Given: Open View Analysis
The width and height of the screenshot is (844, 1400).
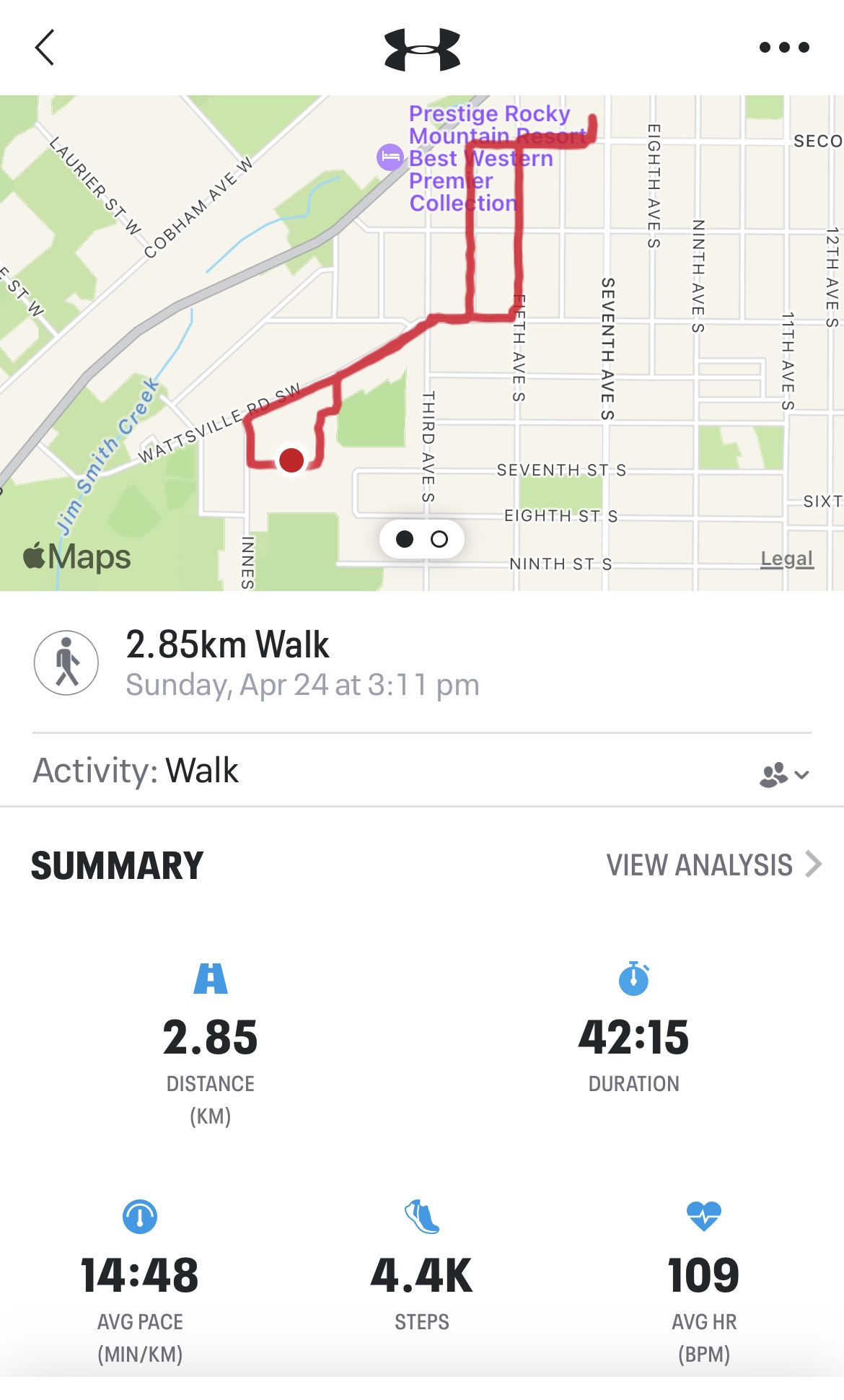Looking at the screenshot, I should [x=713, y=865].
